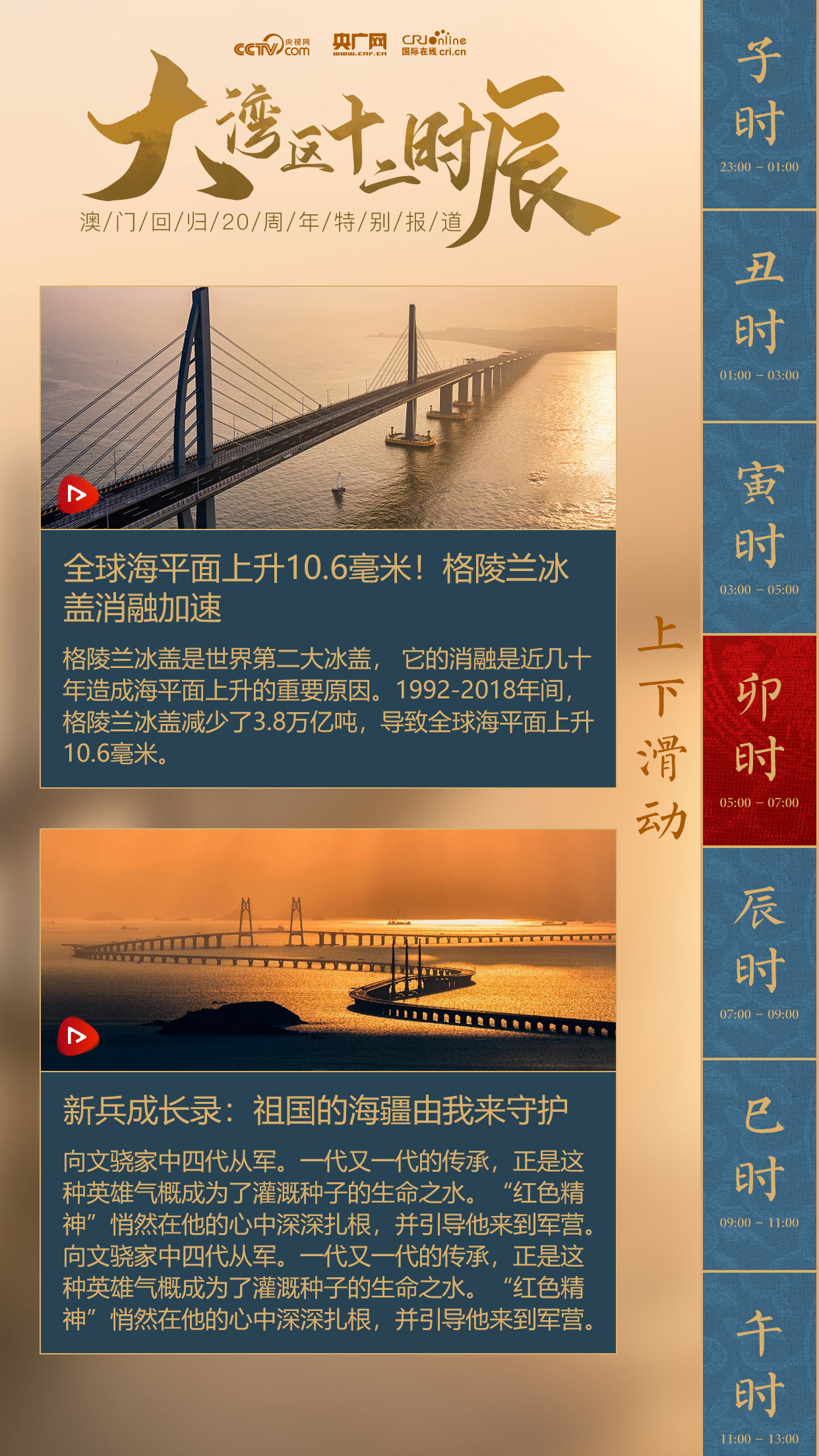Select the highlighted 卯时 05:00–07:00 tab
Screen dimensions: 819x1456
[x=759, y=741]
